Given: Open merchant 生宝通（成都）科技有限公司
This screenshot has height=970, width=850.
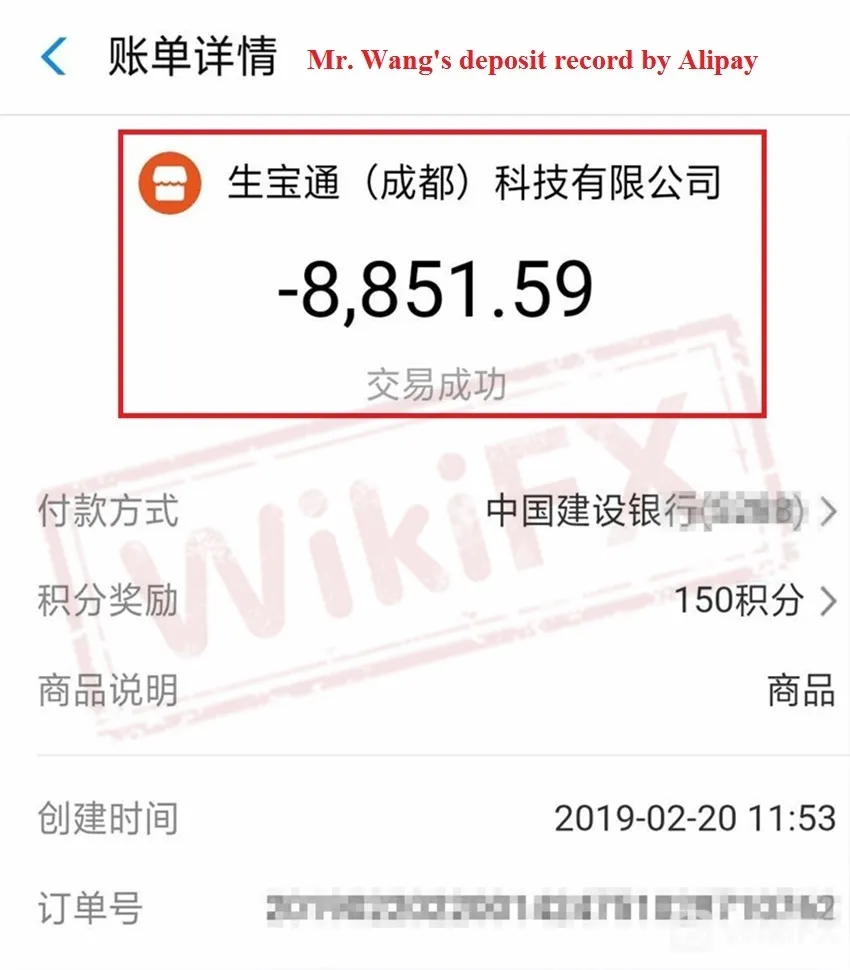Looking at the screenshot, I should (430, 183).
